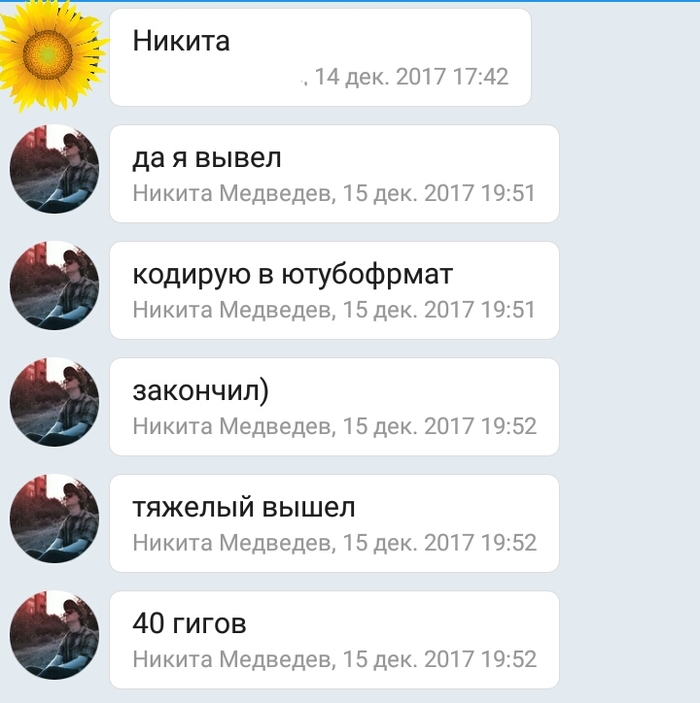Select the message "тяжелый вышел"
The width and height of the screenshot is (700, 703).
click(333, 523)
